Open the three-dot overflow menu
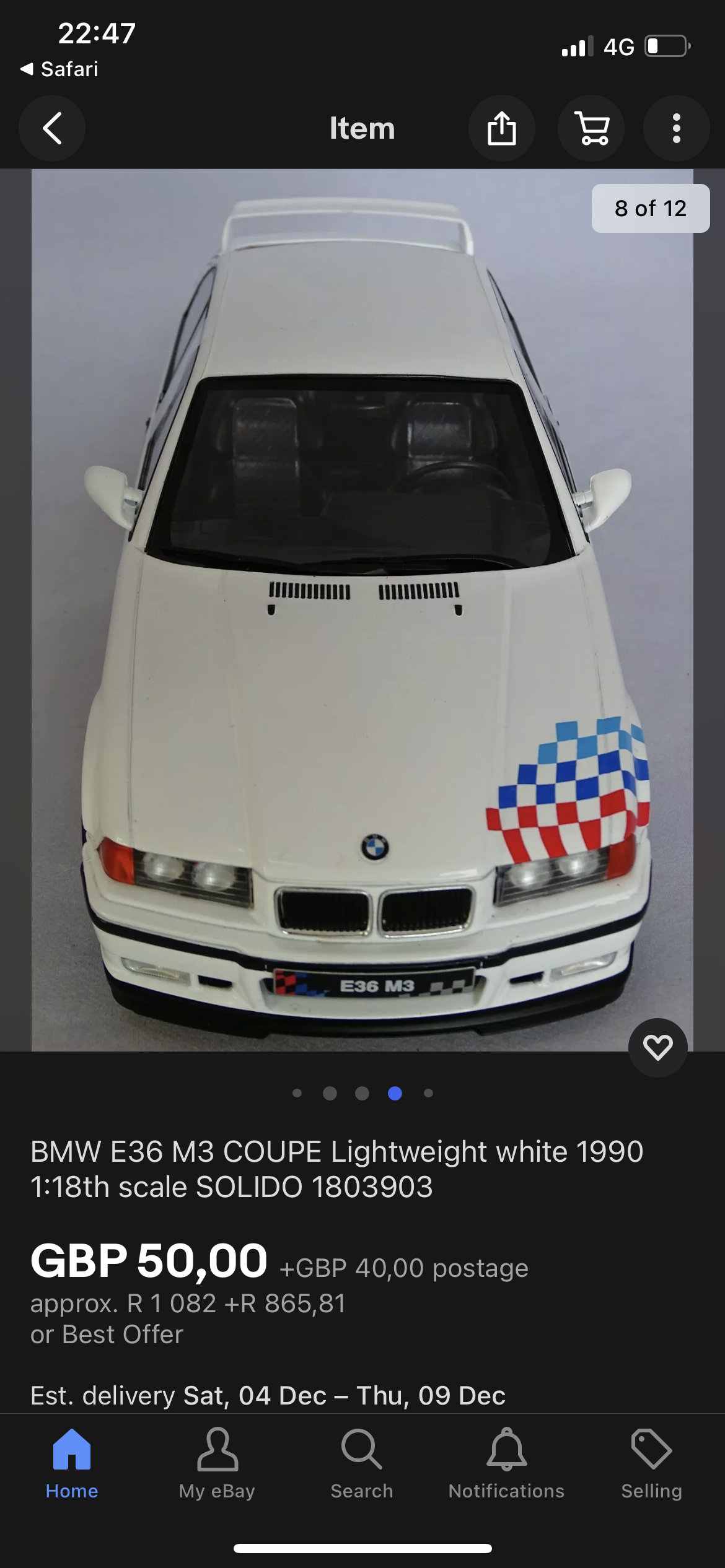The image size is (725, 1568). tap(675, 128)
